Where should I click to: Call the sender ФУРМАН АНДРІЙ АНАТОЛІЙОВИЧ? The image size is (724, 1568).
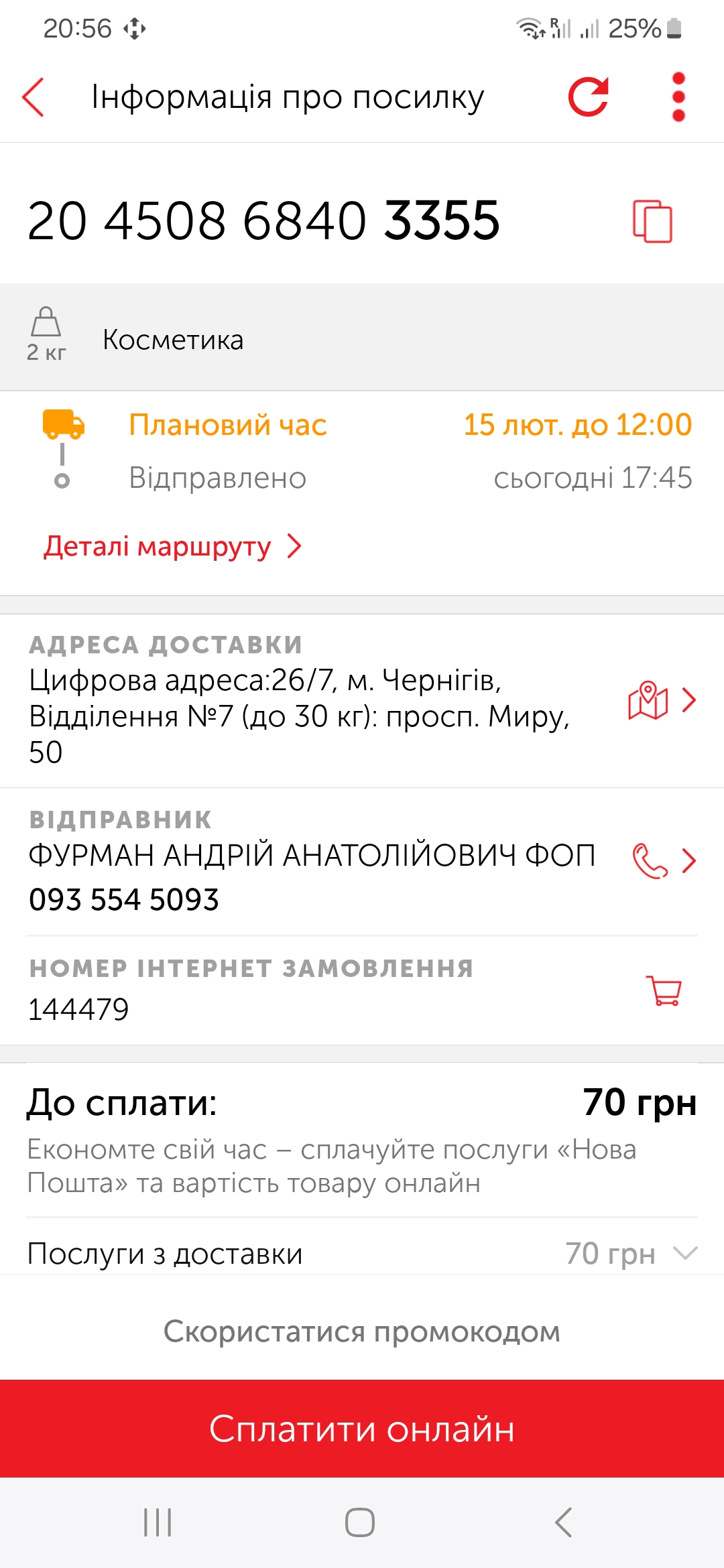[664, 860]
